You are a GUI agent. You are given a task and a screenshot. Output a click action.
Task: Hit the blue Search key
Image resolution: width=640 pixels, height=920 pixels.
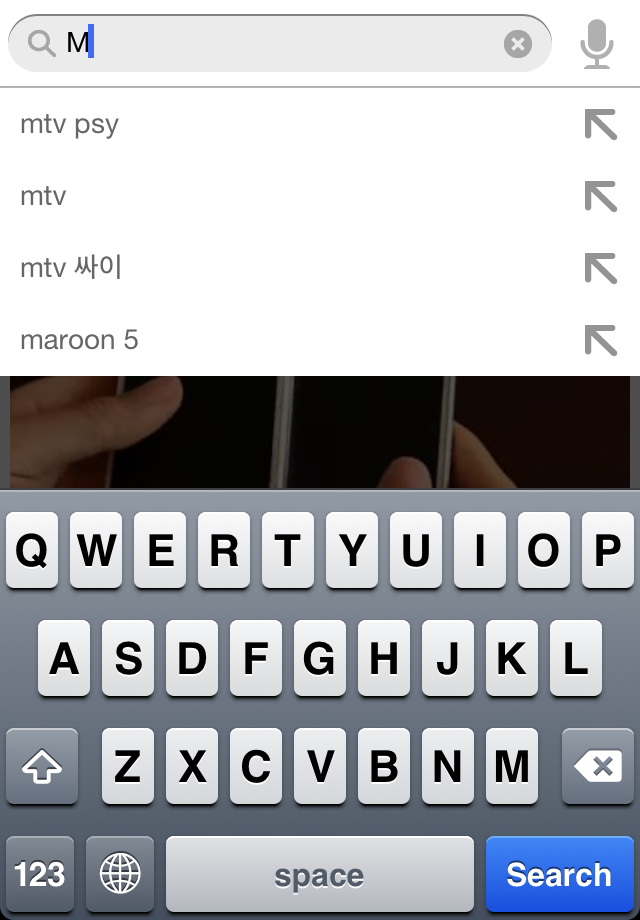pyautogui.click(x=559, y=874)
